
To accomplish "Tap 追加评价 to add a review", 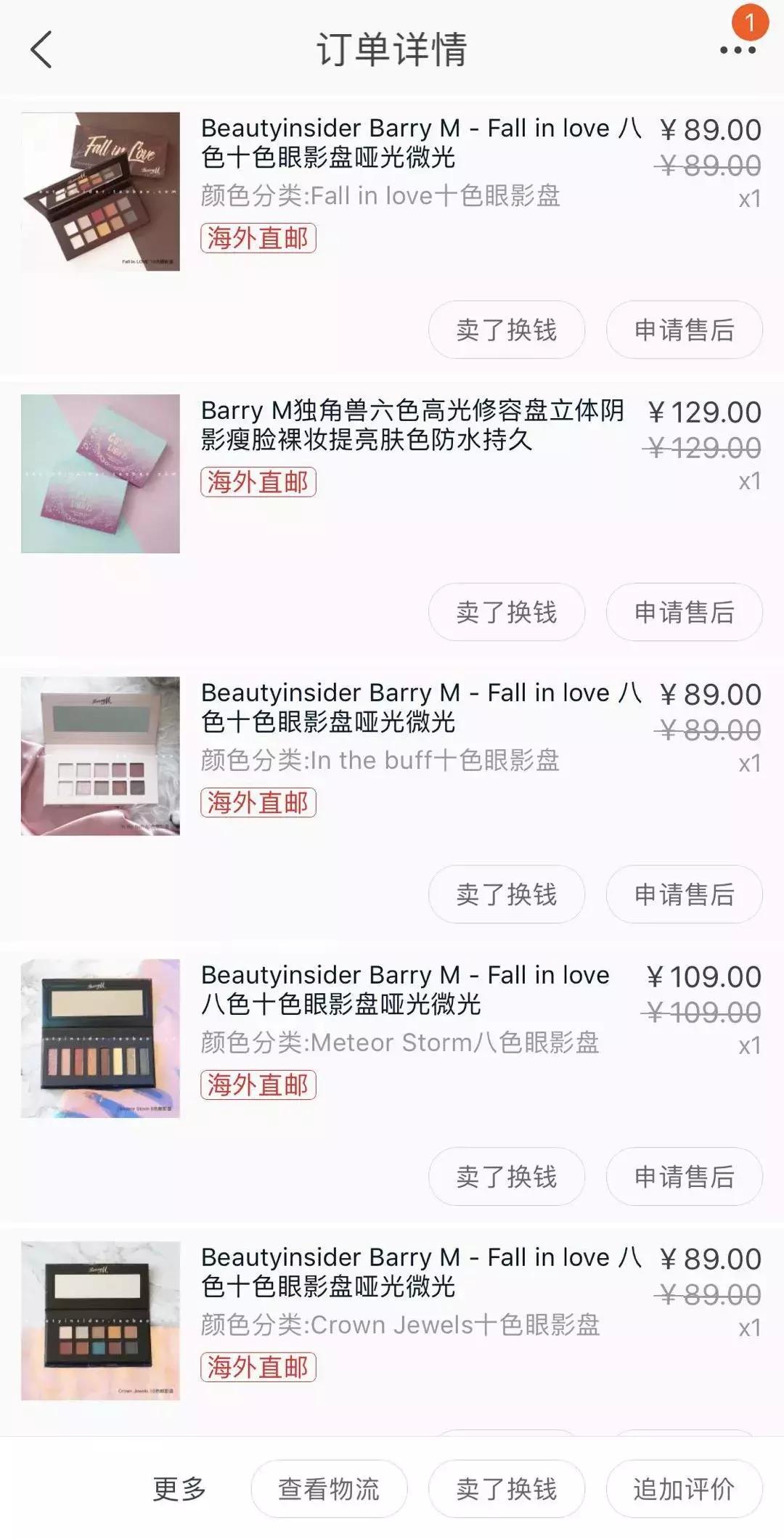I will coord(684,1490).
